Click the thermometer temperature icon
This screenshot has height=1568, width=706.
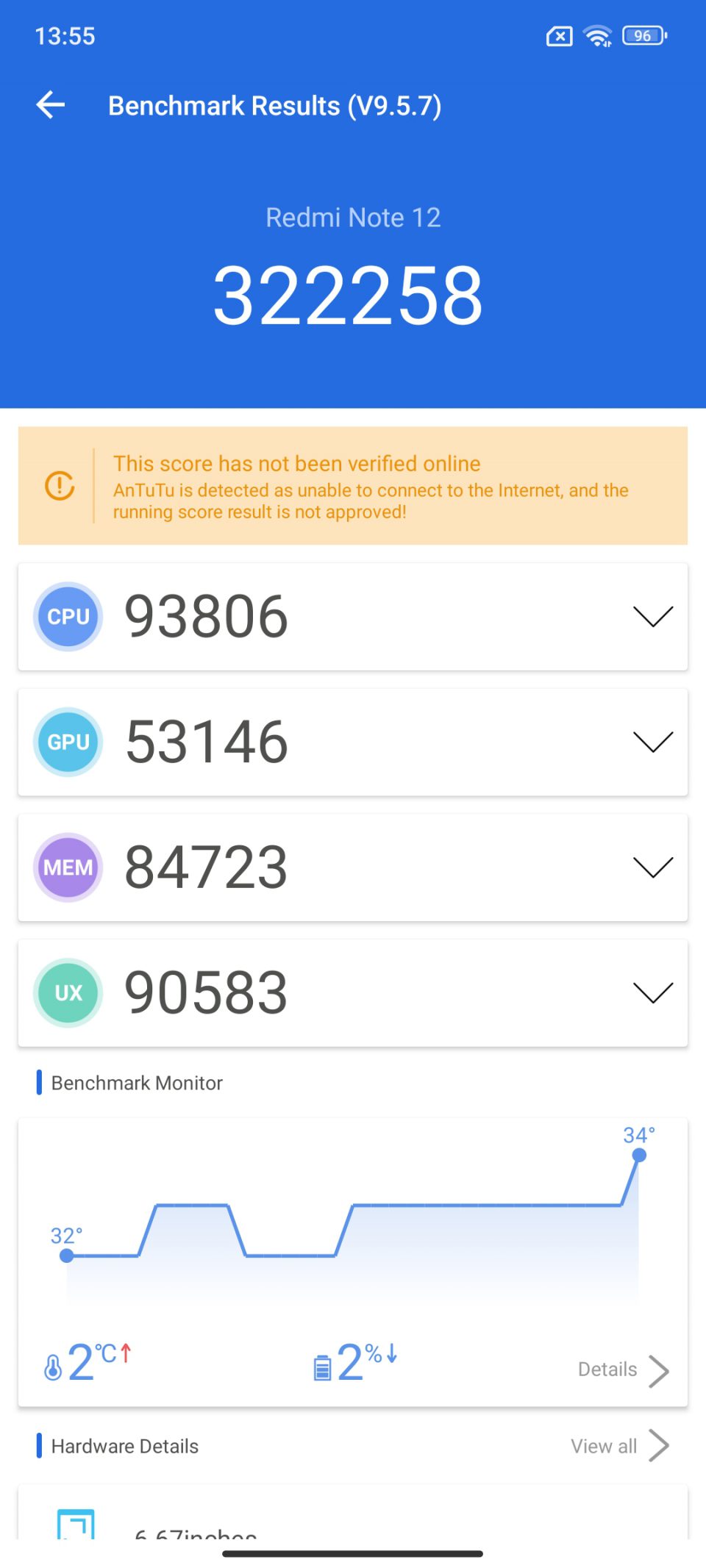click(53, 1366)
